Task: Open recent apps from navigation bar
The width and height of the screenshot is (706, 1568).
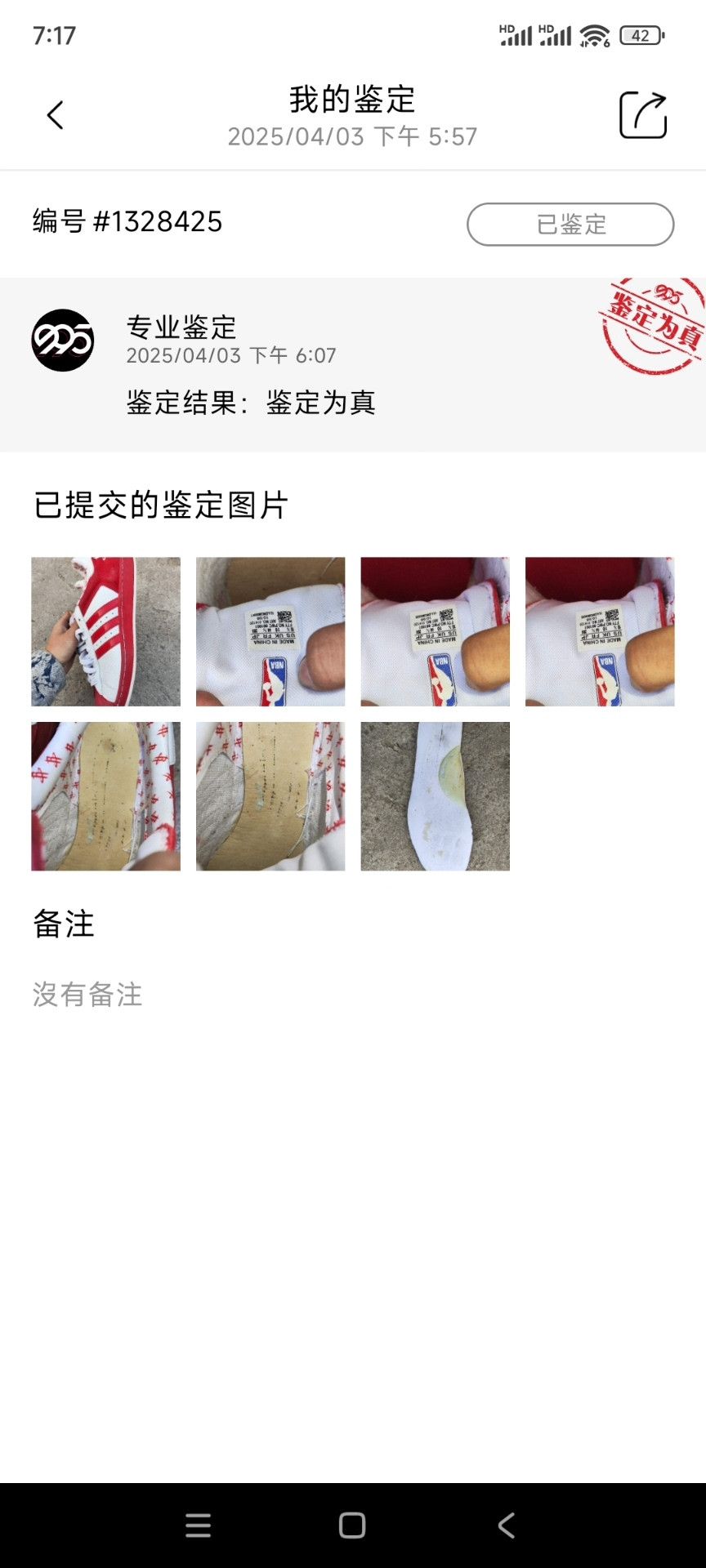Action: 199,1525
